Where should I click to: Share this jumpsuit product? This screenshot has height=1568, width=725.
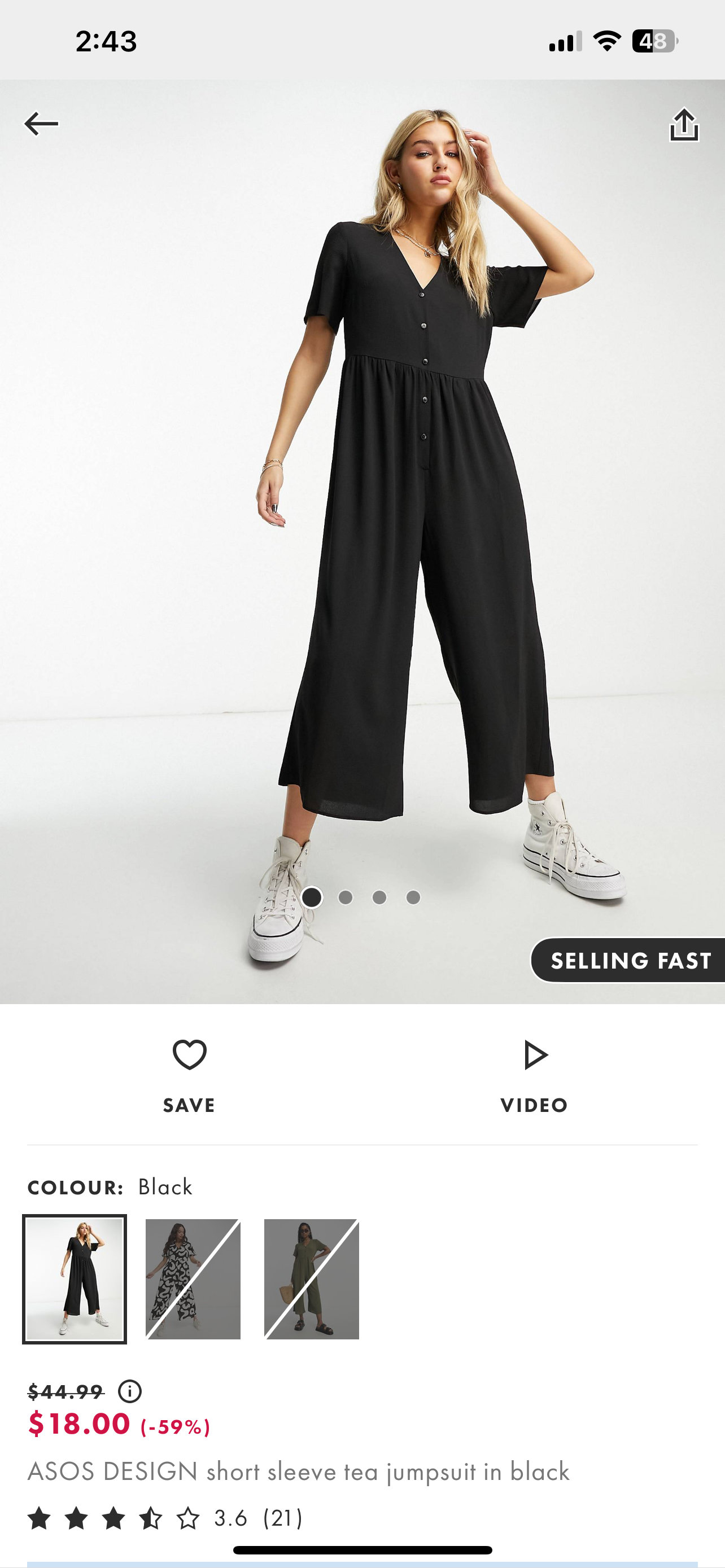(684, 125)
